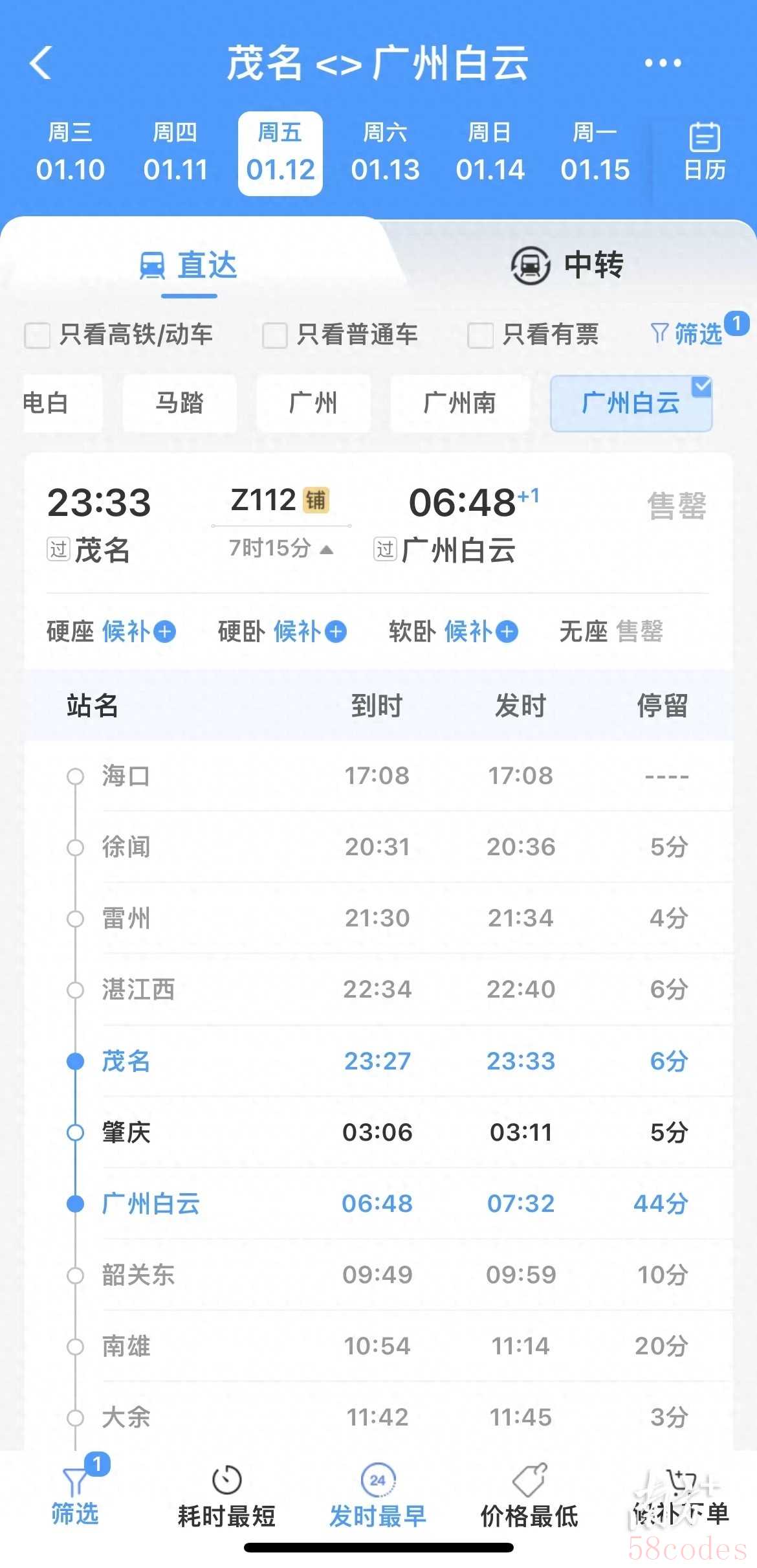Select date 周四 01.11
757x1568 pixels.
pyautogui.click(x=175, y=153)
